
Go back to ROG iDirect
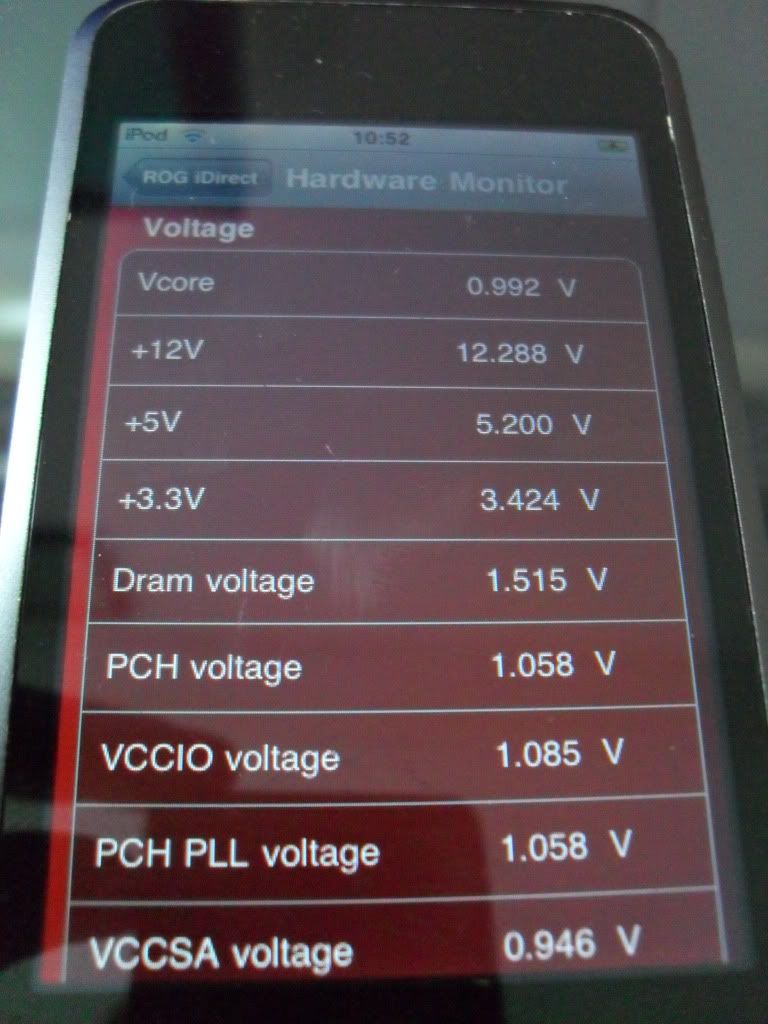[x=198, y=178]
